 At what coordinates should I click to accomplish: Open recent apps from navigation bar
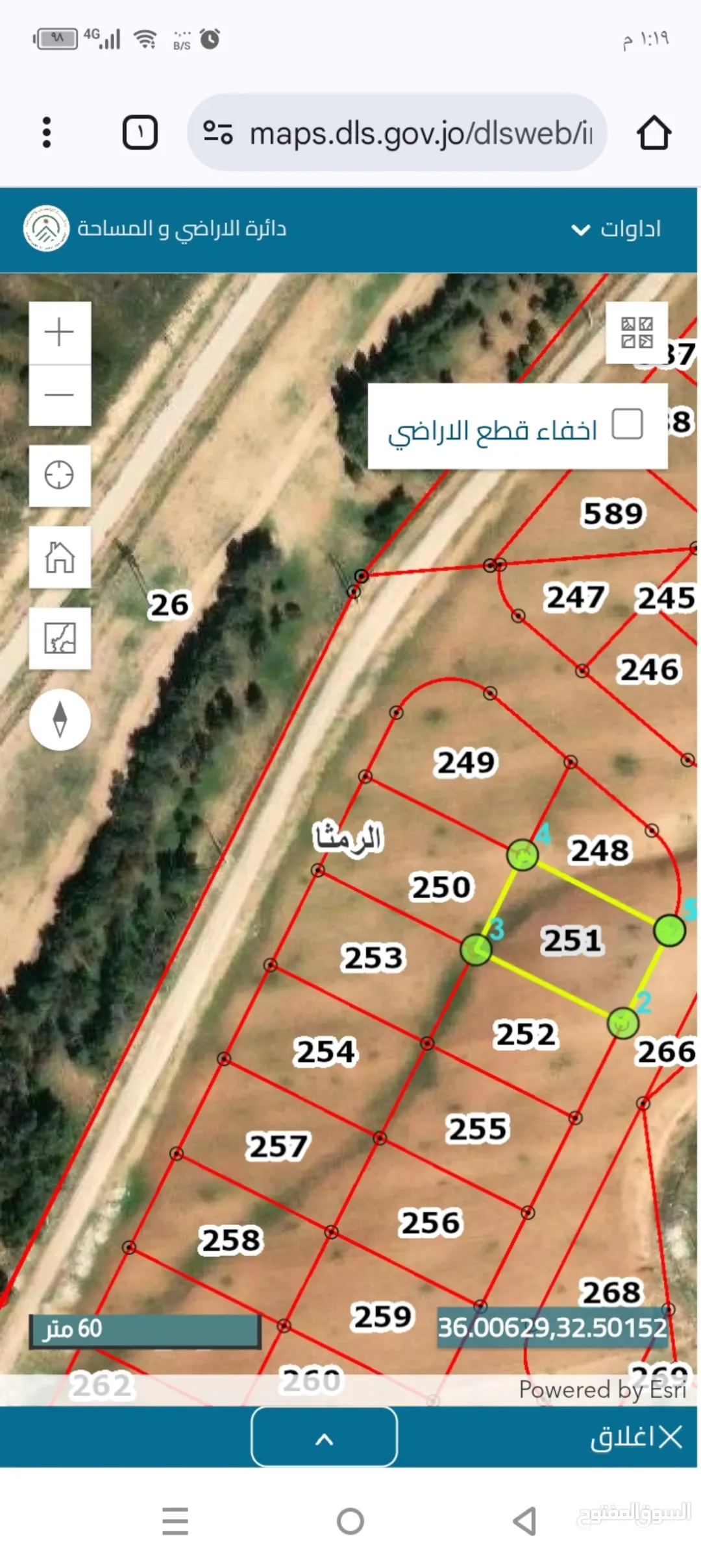click(175, 1521)
